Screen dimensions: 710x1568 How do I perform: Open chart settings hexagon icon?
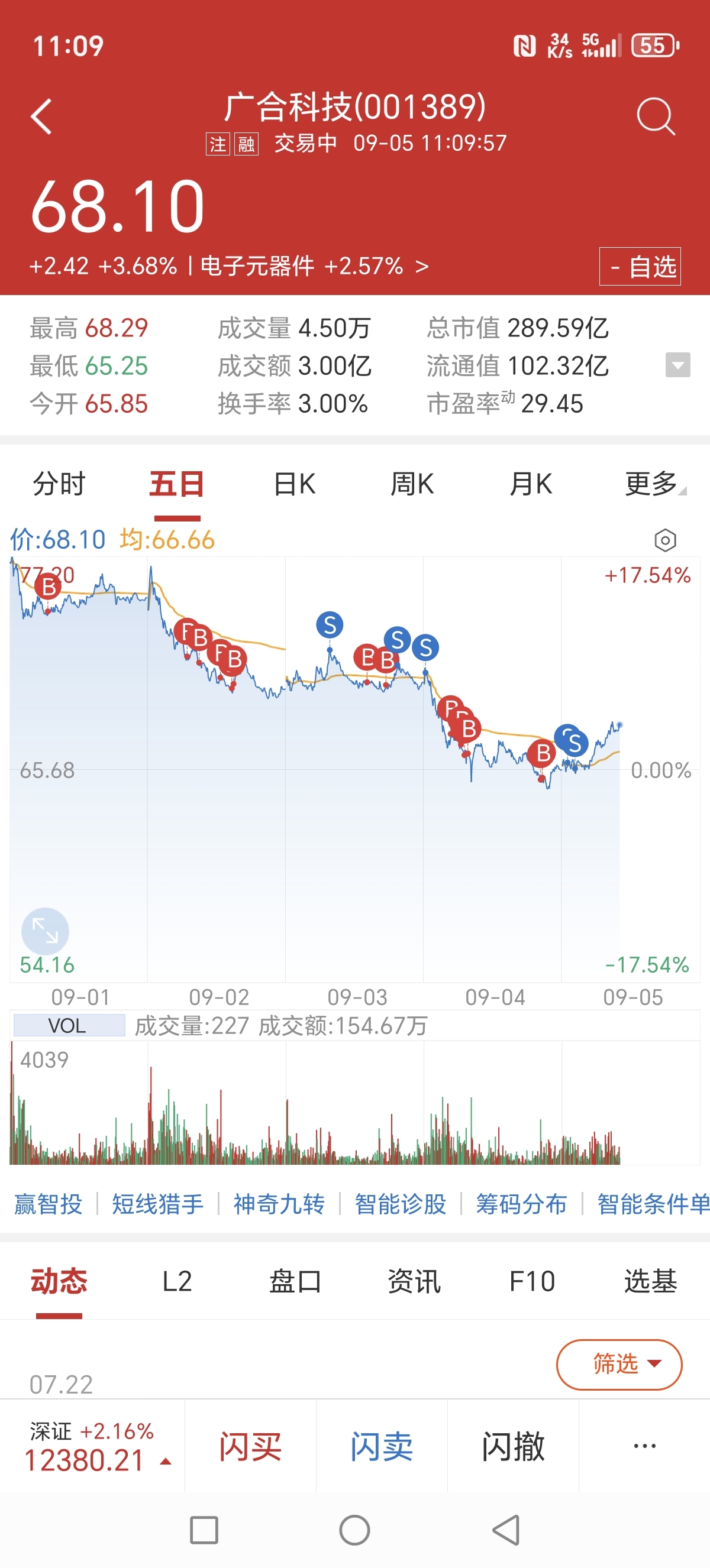(665, 540)
